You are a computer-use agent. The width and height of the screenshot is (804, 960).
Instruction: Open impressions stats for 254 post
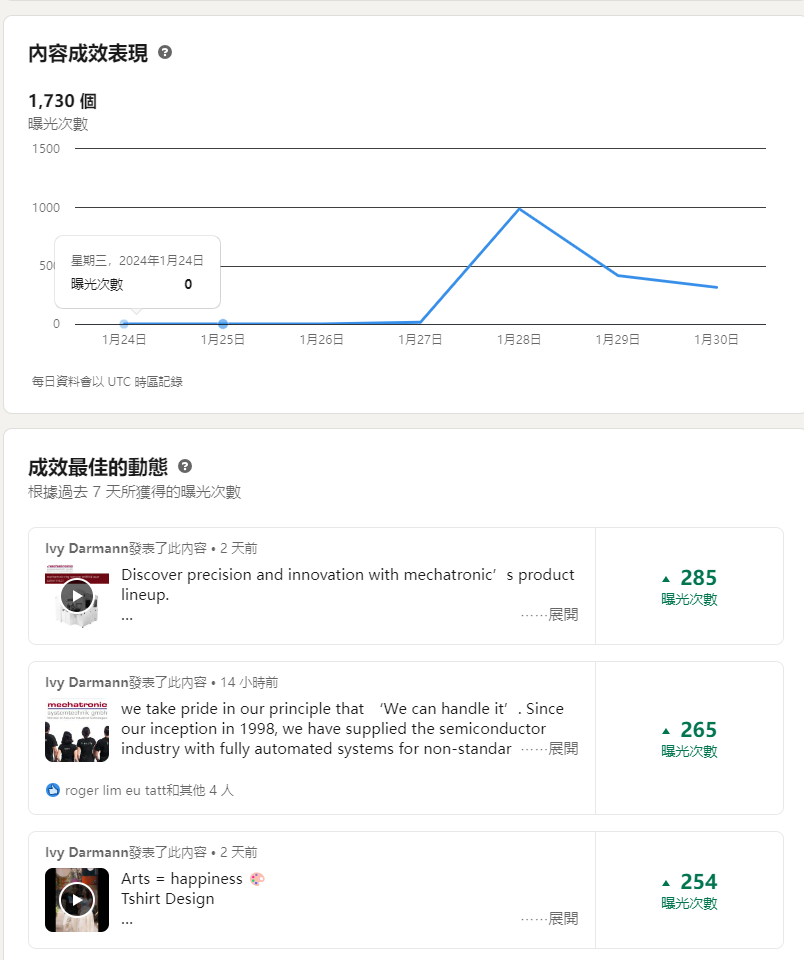click(689, 890)
